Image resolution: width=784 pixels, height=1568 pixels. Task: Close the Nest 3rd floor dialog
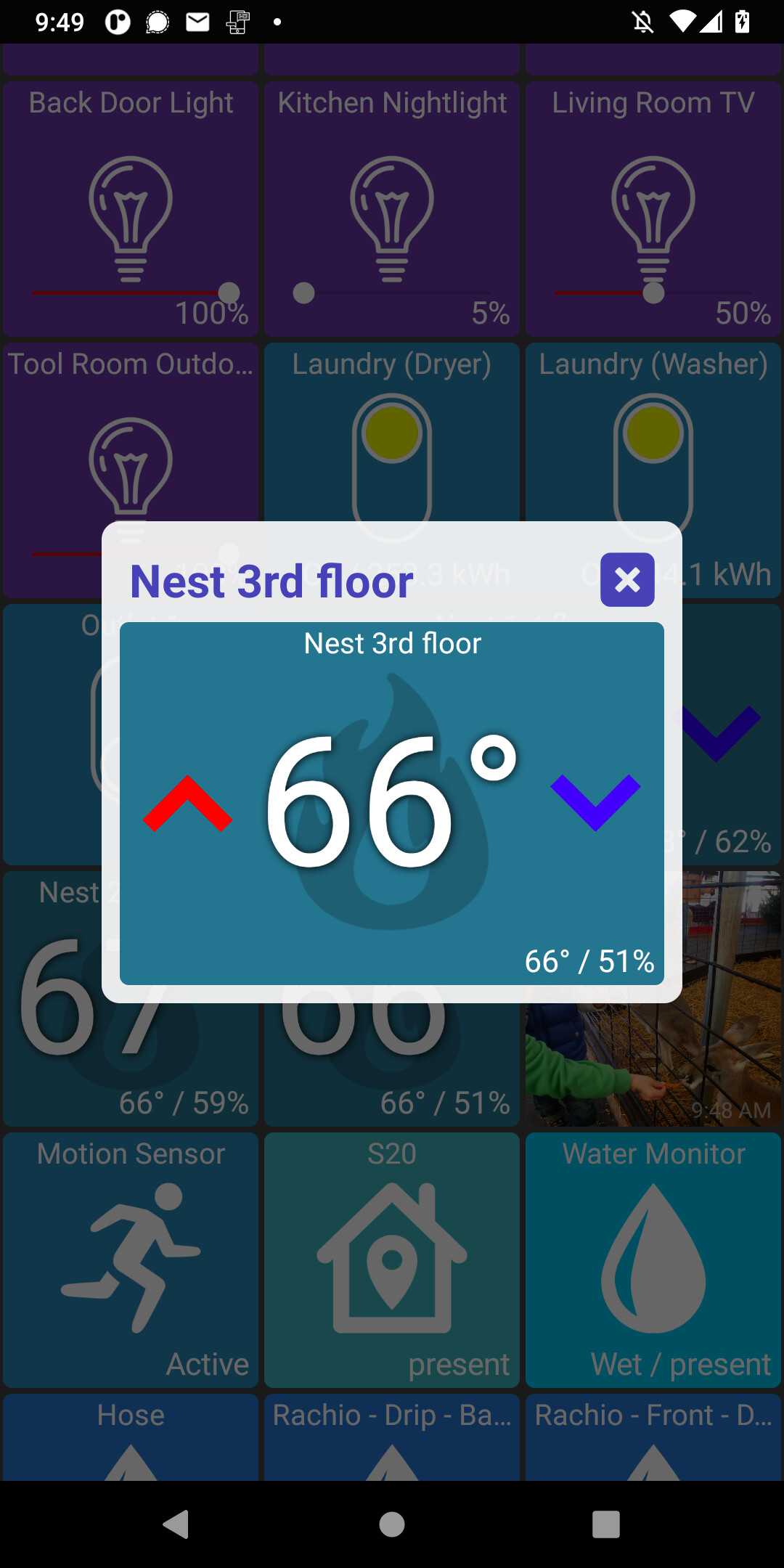pos(627,580)
